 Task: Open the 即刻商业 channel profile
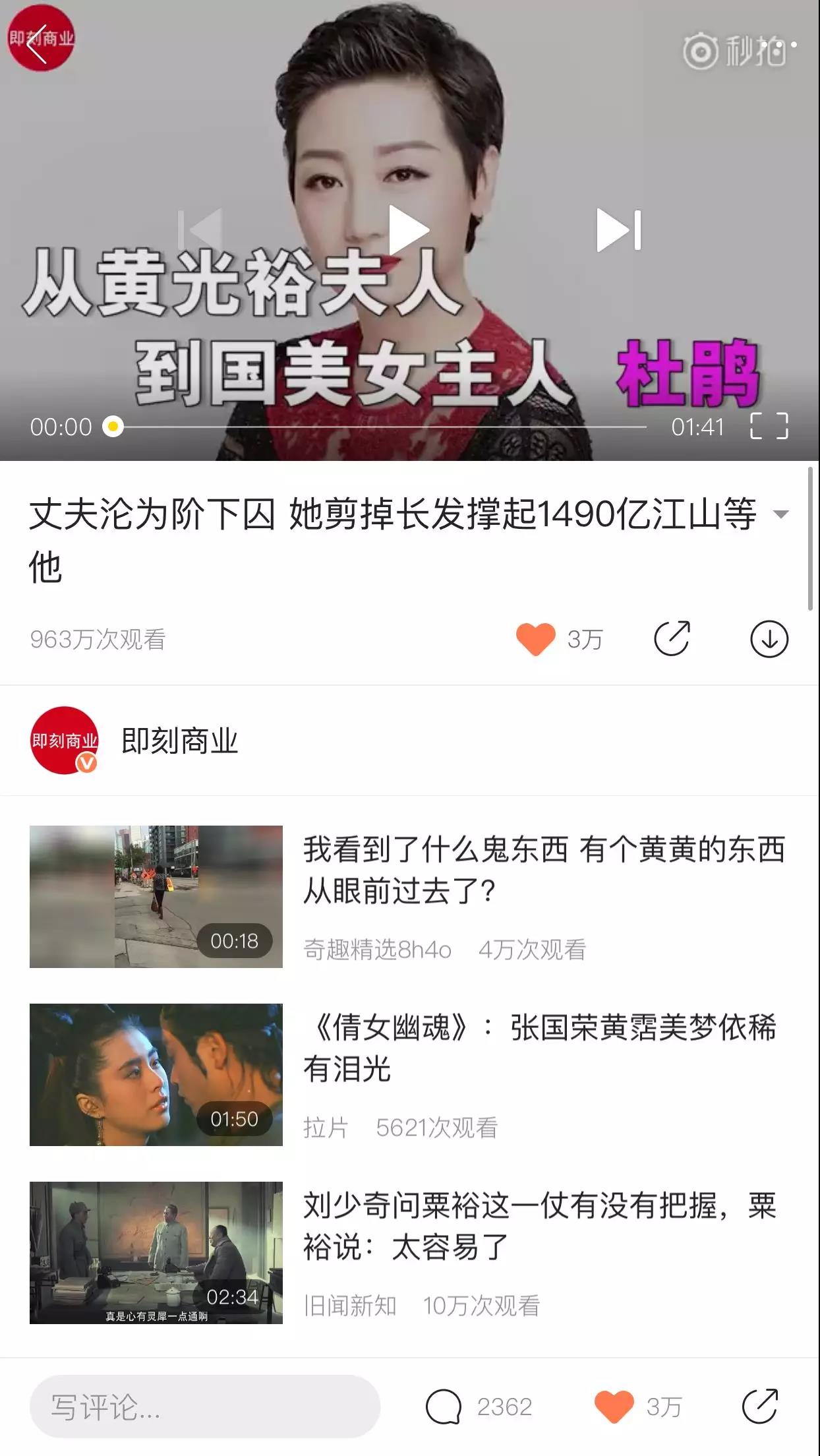(x=179, y=741)
